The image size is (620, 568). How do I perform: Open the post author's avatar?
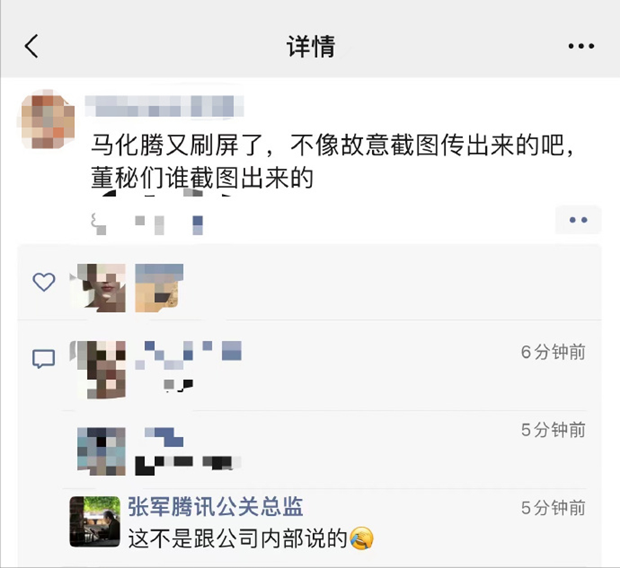pos(47,120)
